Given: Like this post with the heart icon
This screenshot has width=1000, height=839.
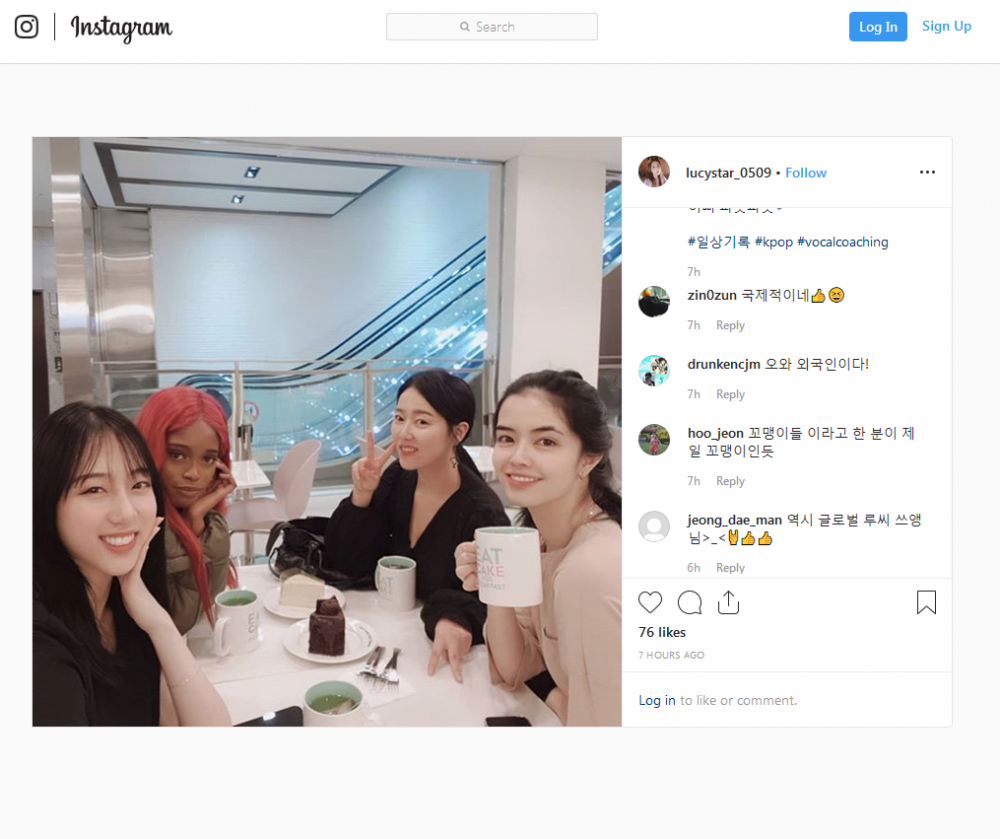Looking at the screenshot, I should click(650, 602).
